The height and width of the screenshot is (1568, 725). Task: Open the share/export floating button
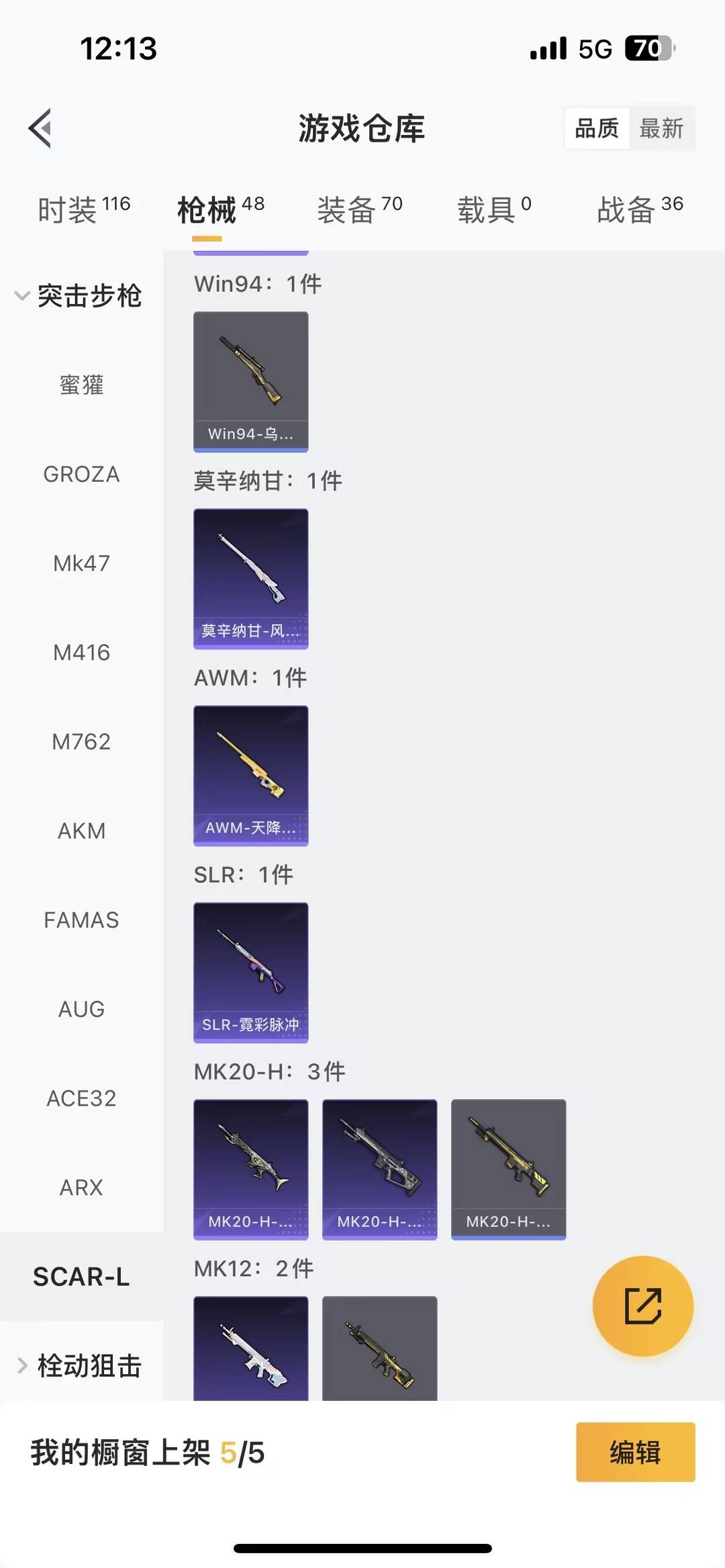(x=642, y=1305)
